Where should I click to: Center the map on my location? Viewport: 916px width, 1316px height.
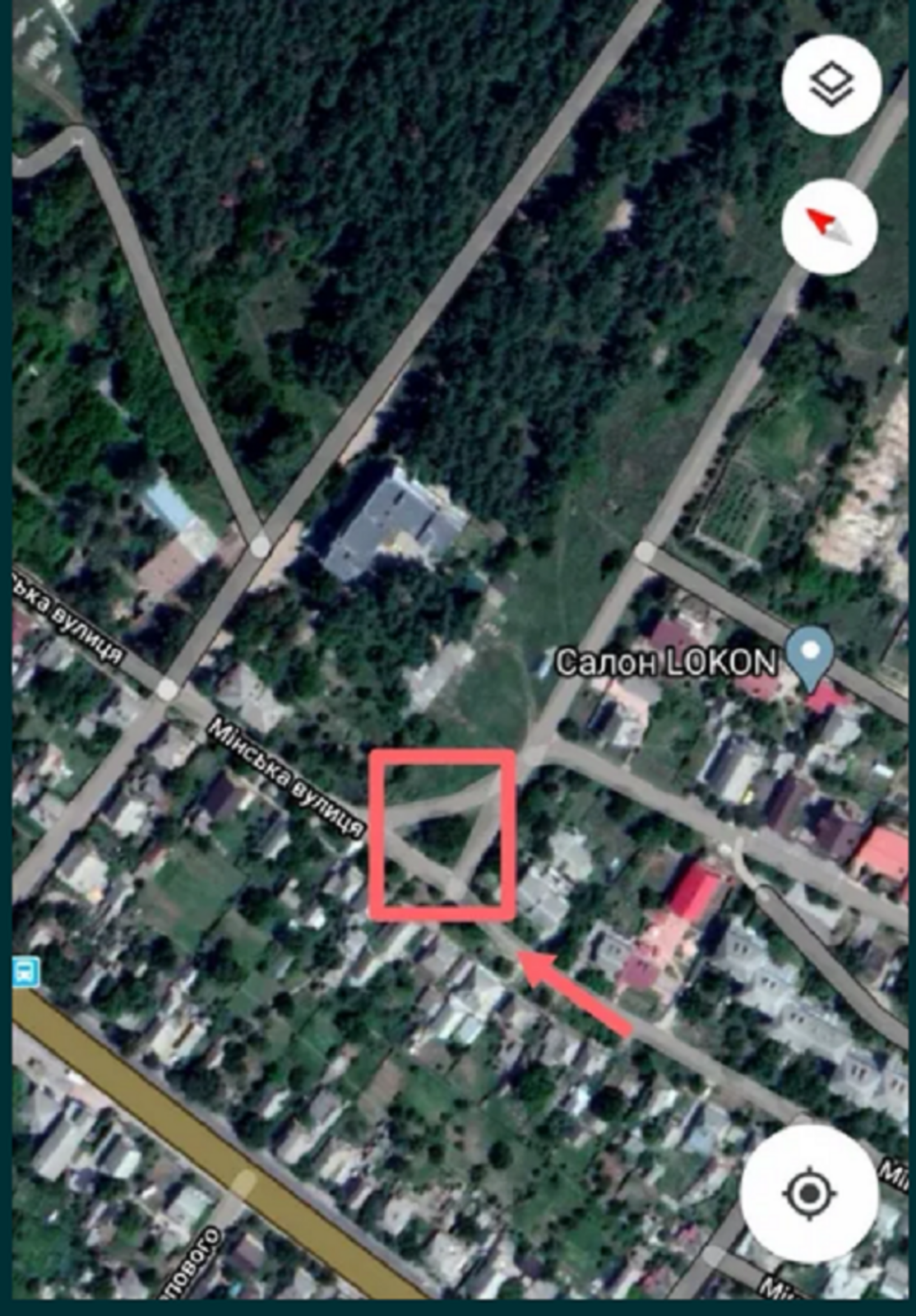click(809, 1193)
